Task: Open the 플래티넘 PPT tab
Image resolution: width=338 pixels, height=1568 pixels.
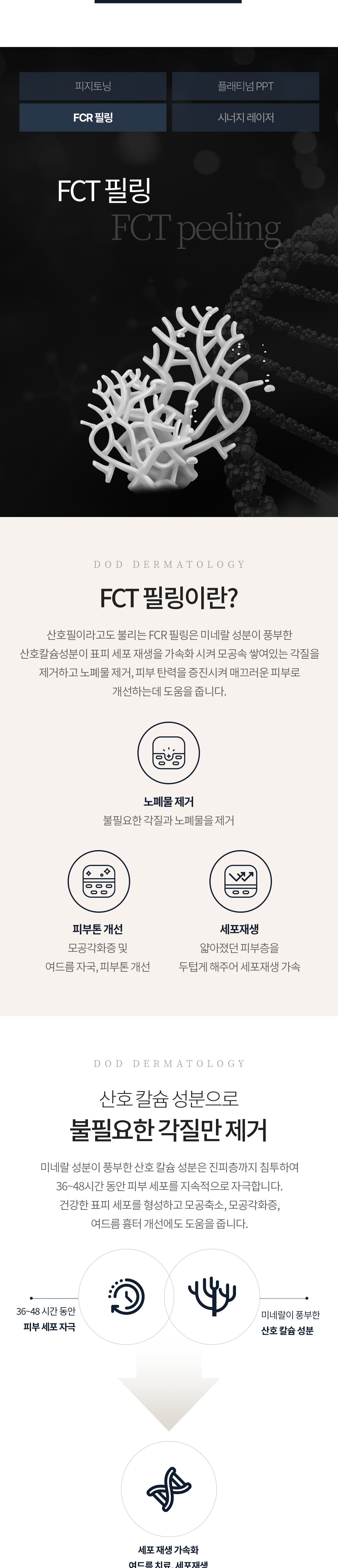Action: click(245, 86)
